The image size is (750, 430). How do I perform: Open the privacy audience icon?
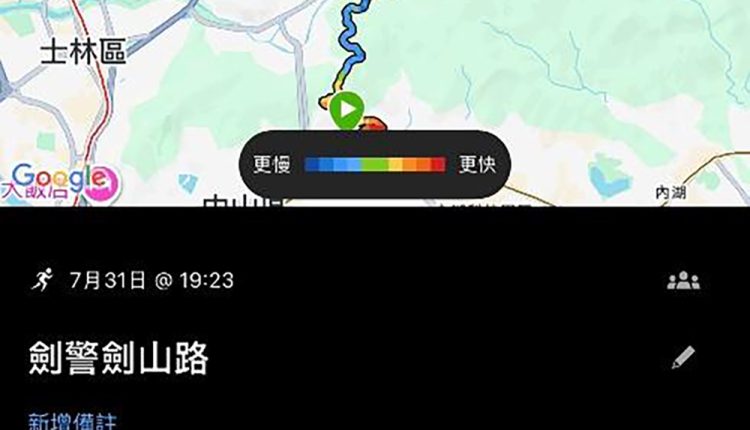coord(683,280)
